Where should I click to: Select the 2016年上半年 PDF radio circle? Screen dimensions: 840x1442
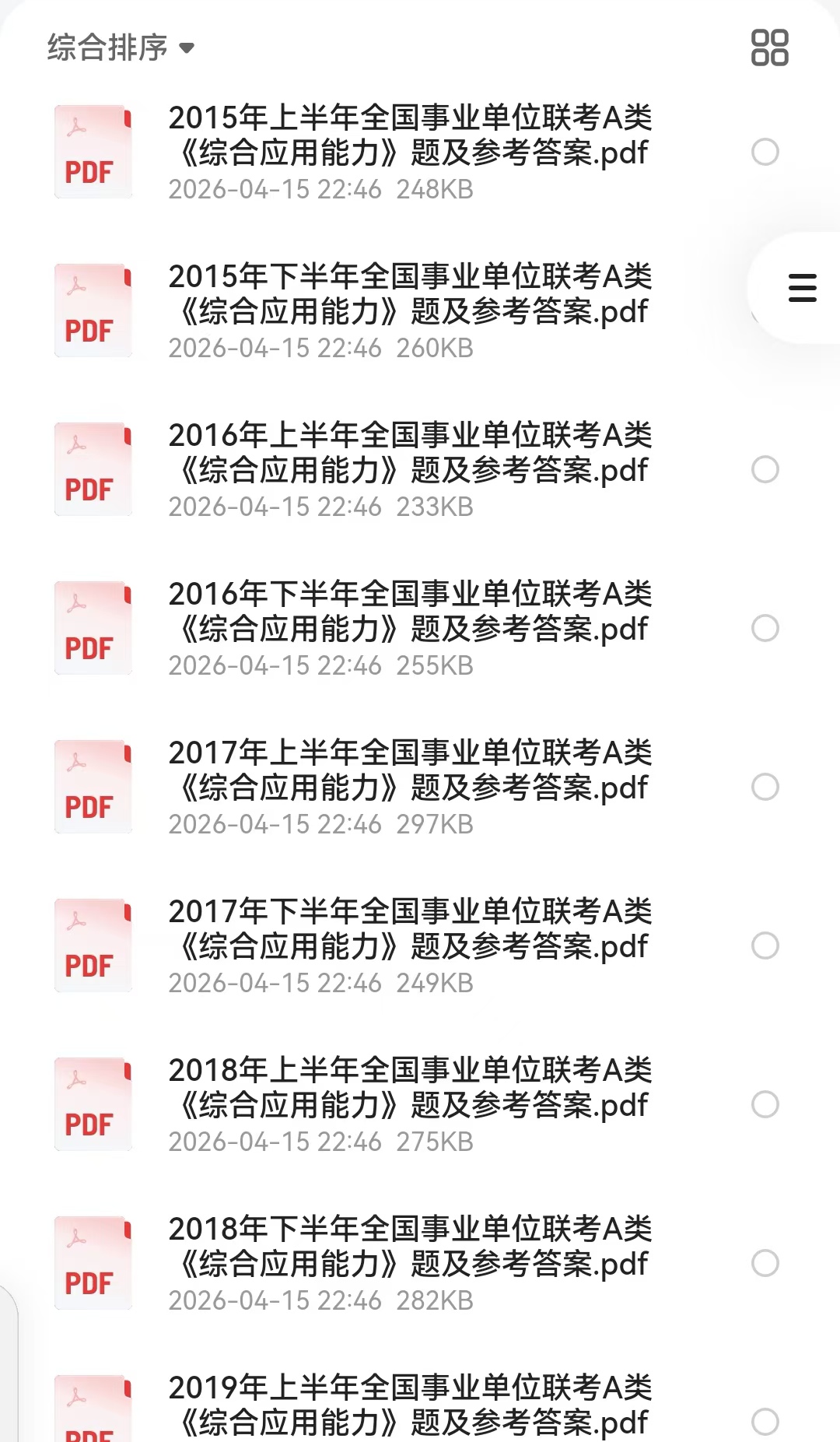click(x=765, y=469)
